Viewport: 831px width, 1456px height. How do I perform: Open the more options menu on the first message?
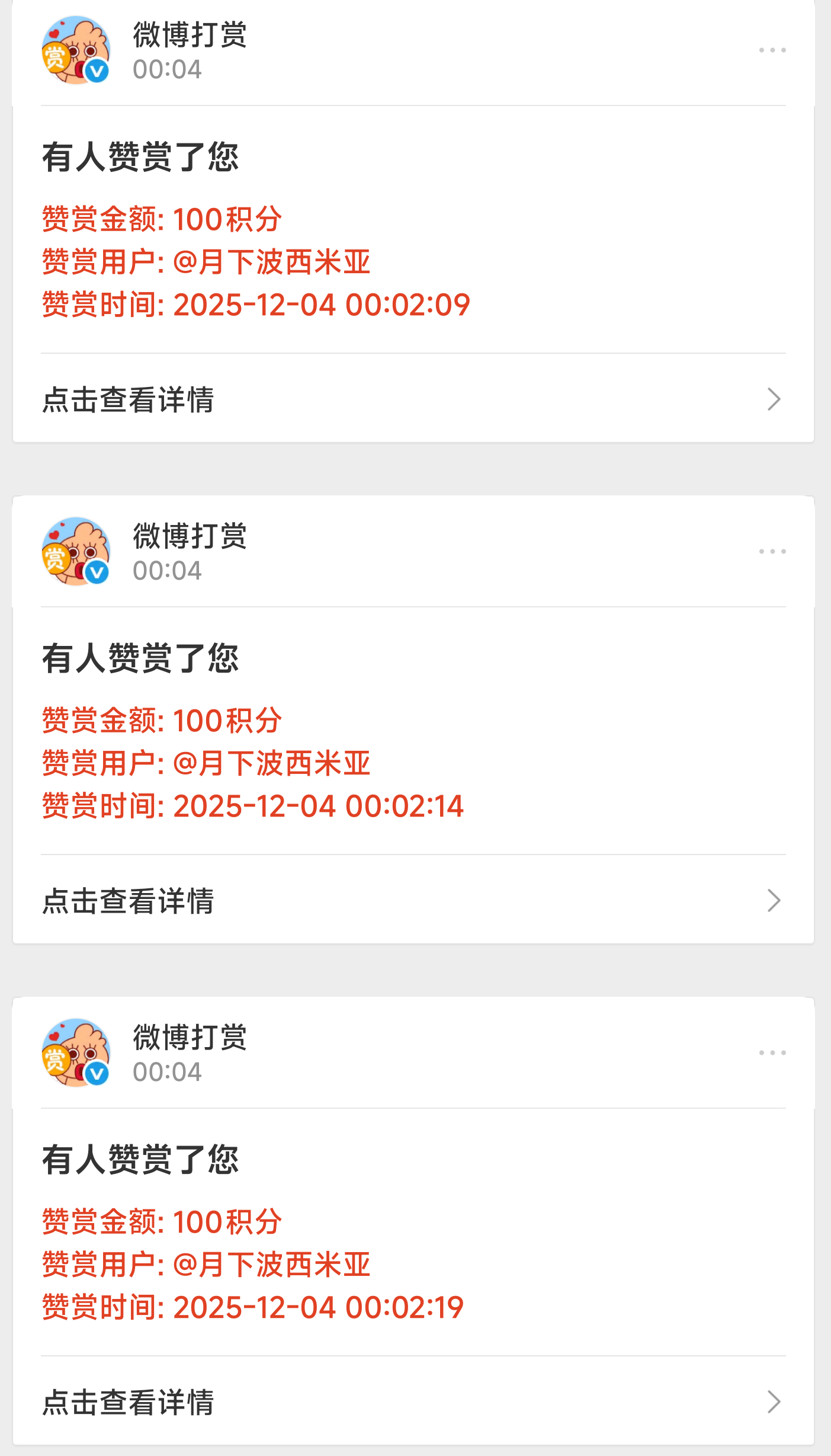[x=771, y=49]
